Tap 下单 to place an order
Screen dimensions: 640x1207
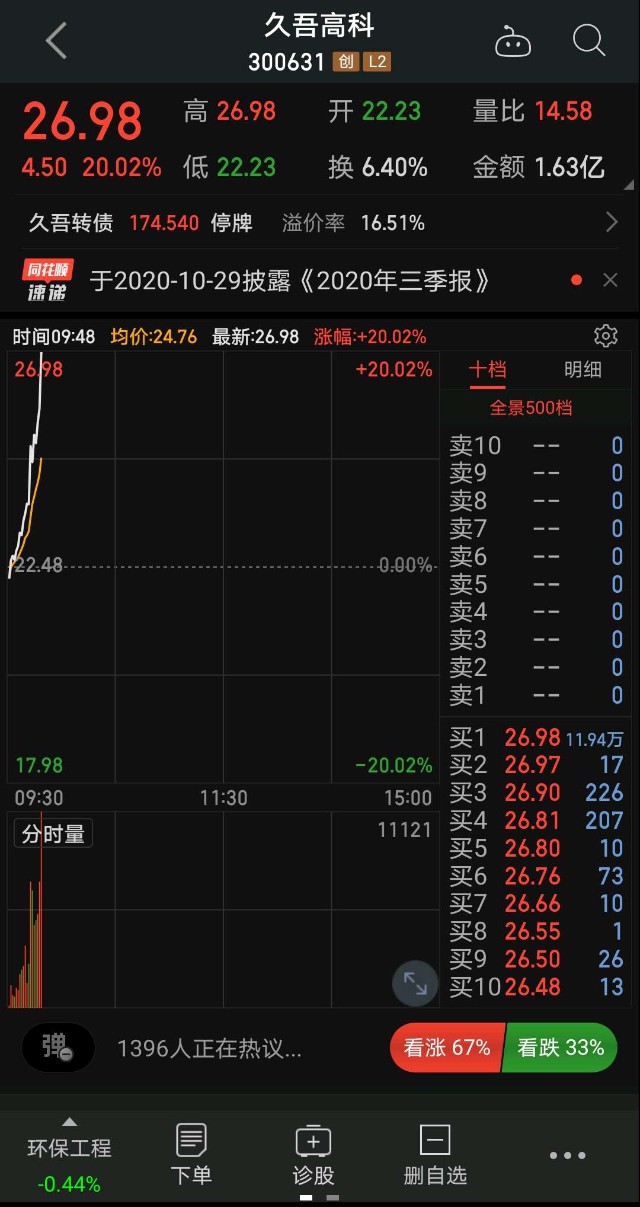coord(191,1156)
